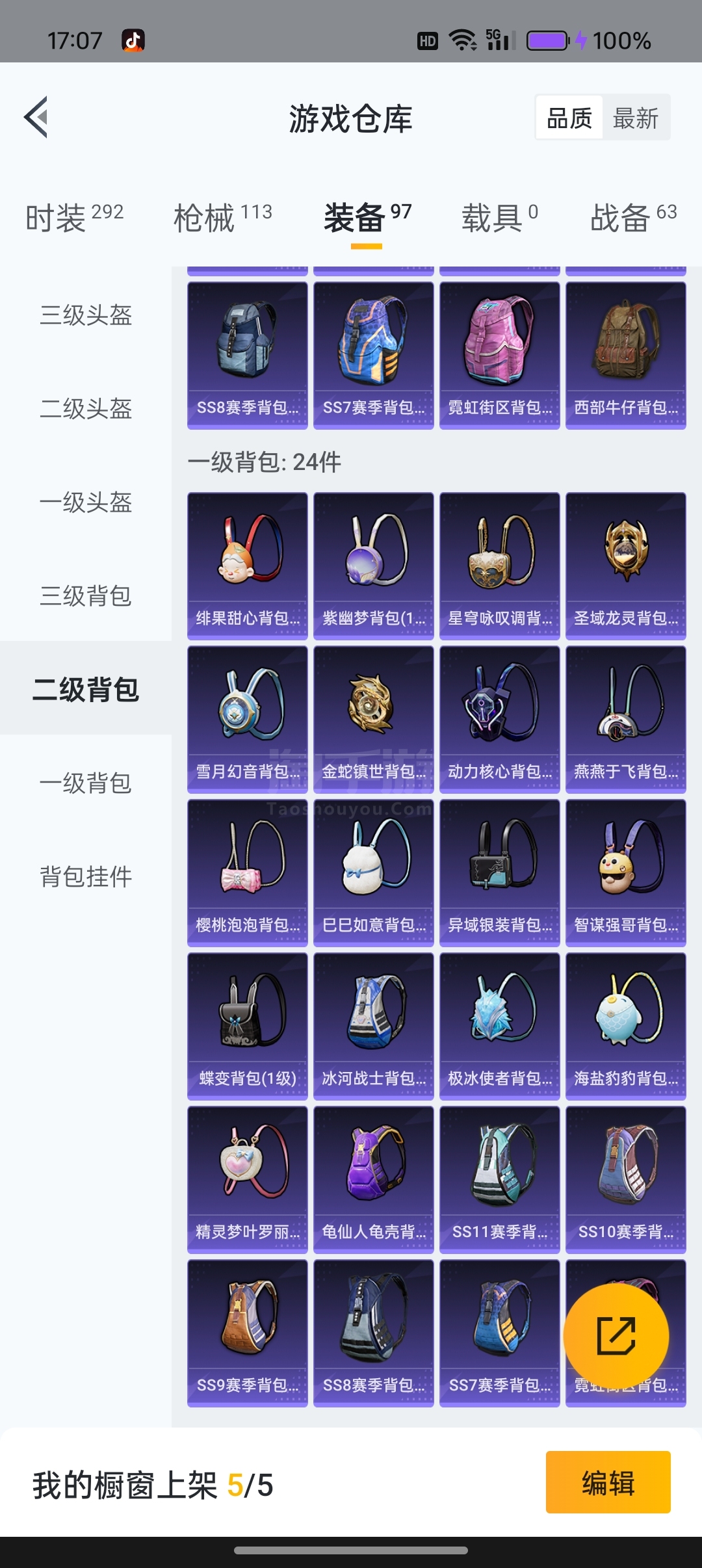702x1568 pixels.
Task: Jump to 三级背包 category
Action: coord(86,596)
